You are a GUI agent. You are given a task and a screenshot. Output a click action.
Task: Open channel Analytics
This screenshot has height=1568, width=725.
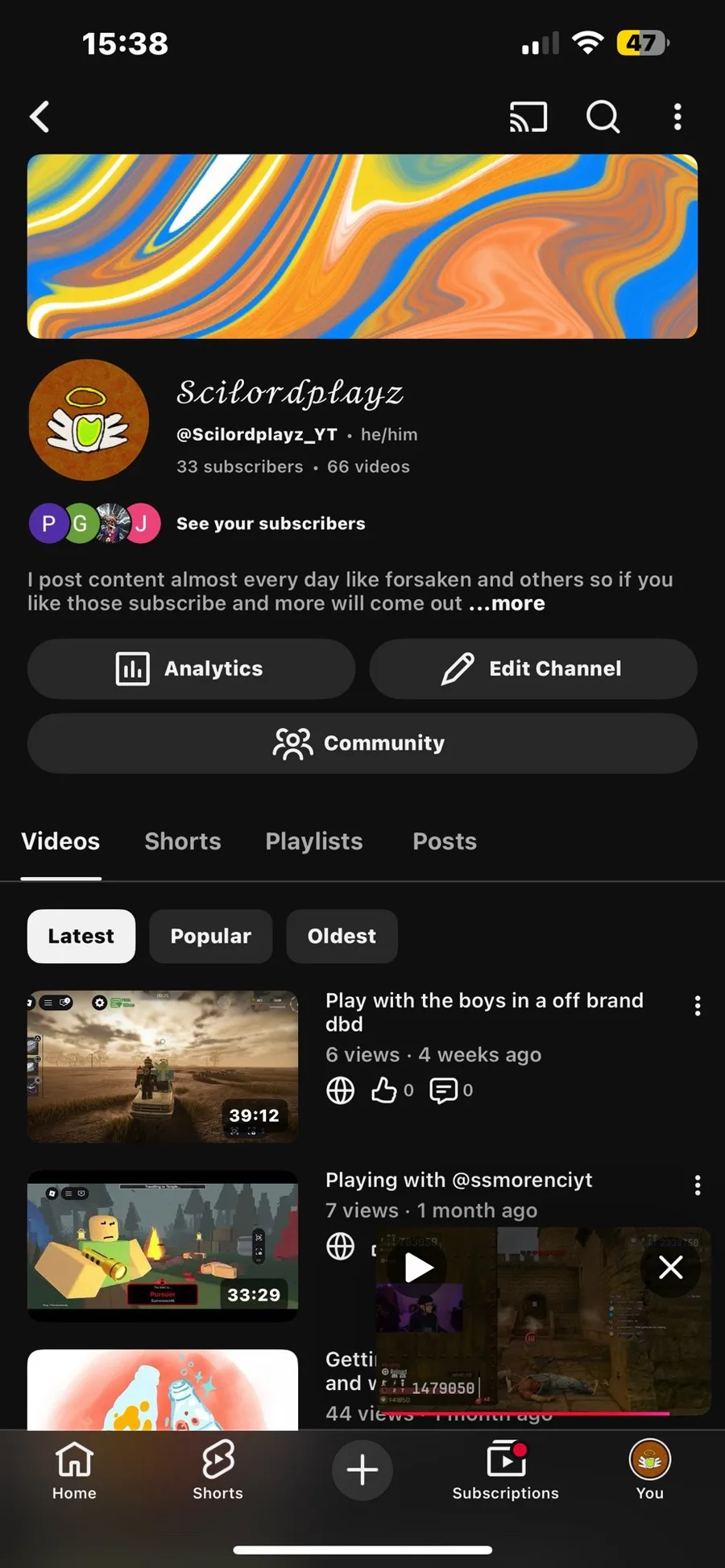(191, 668)
